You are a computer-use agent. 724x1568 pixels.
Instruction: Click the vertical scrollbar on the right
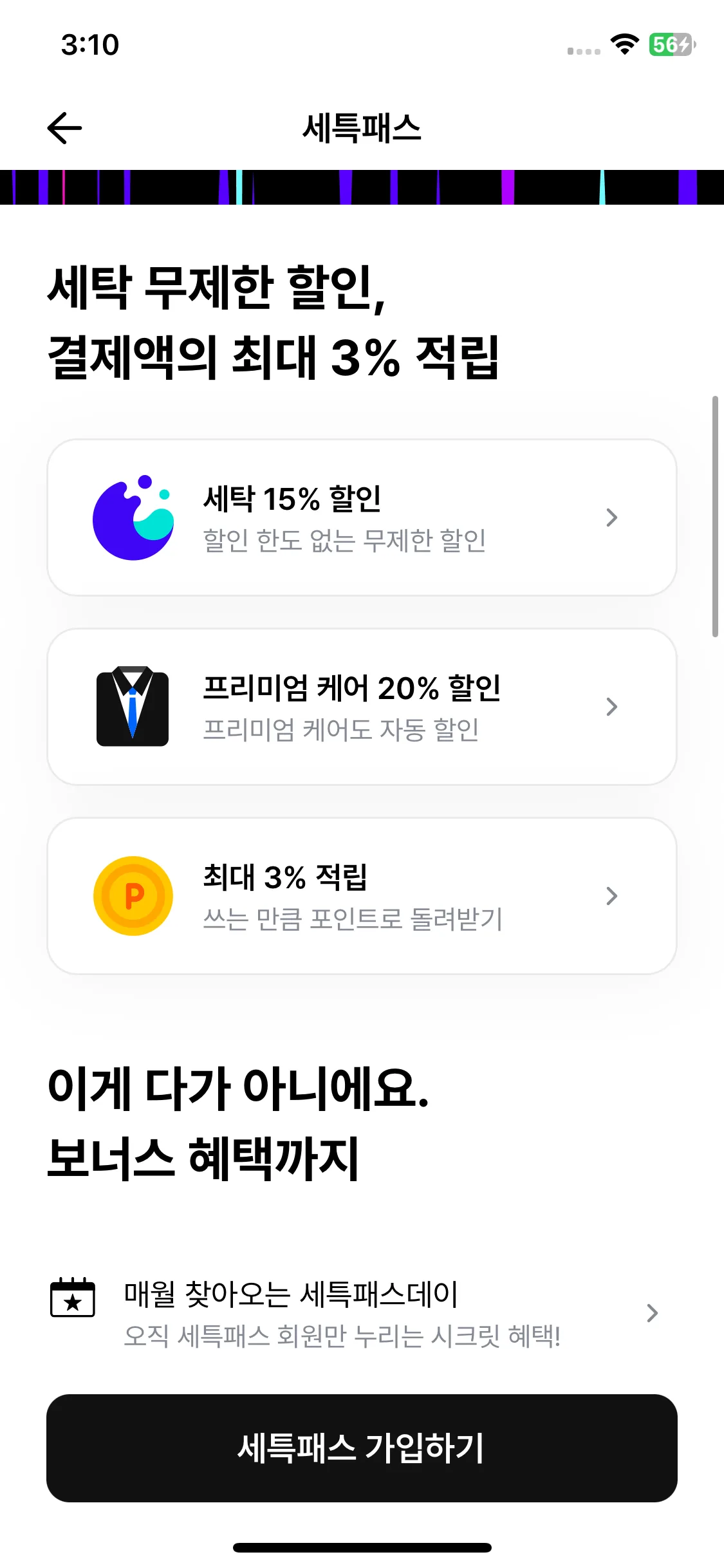[x=716, y=515]
